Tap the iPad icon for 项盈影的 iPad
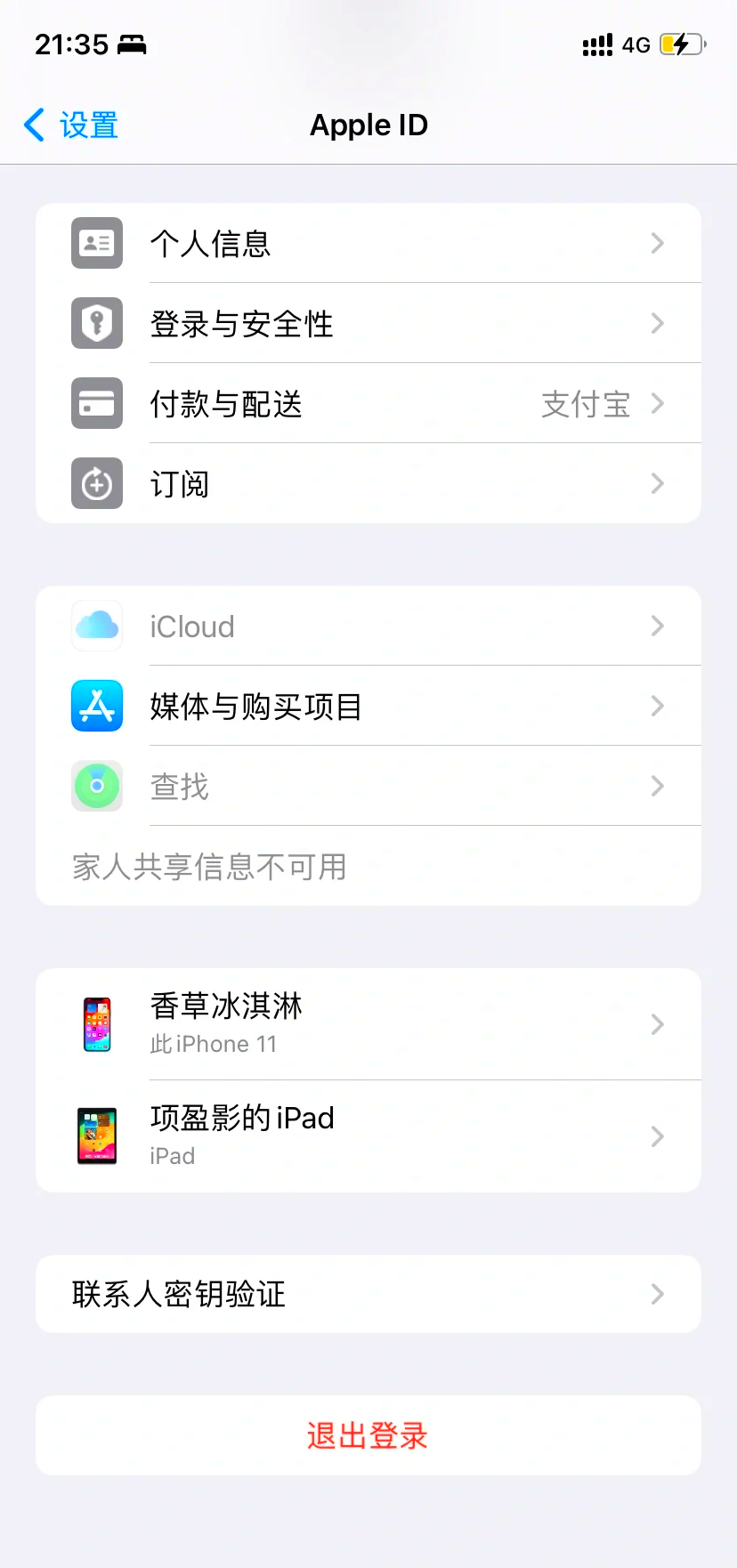The width and height of the screenshot is (737, 1568). point(96,1136)
